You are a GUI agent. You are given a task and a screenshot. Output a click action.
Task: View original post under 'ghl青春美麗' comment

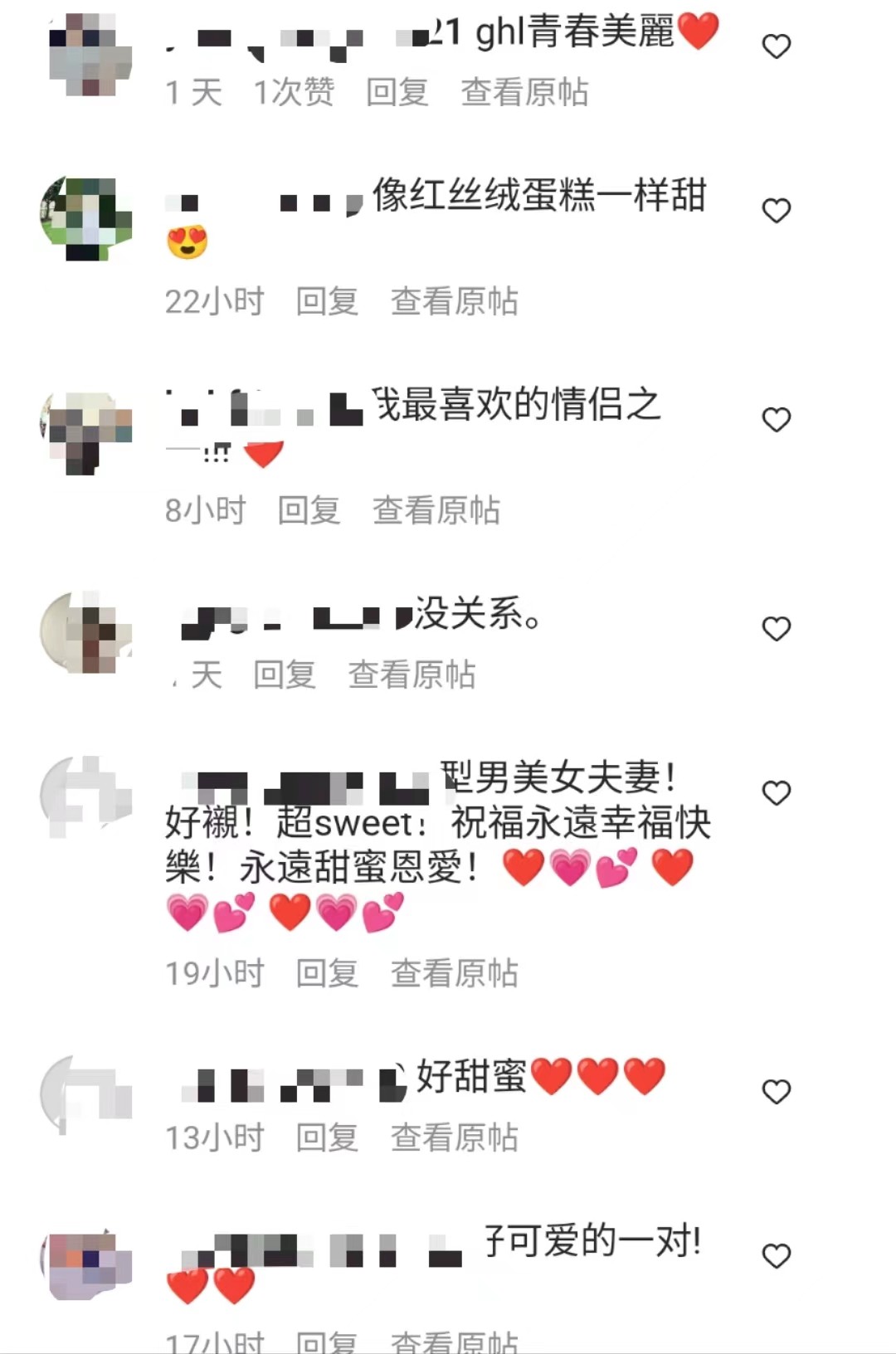coord(524,92)
